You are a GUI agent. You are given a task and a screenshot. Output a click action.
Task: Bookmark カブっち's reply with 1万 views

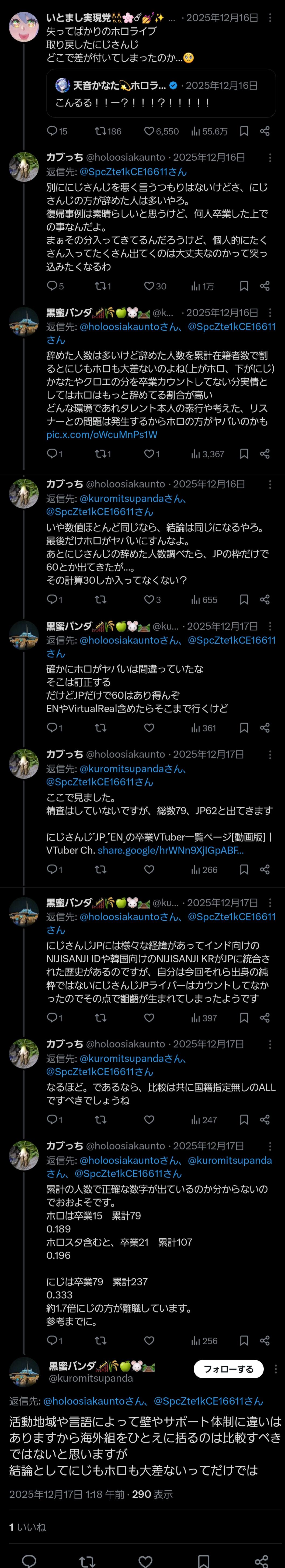pyautogui.click(x=244, y=286)
